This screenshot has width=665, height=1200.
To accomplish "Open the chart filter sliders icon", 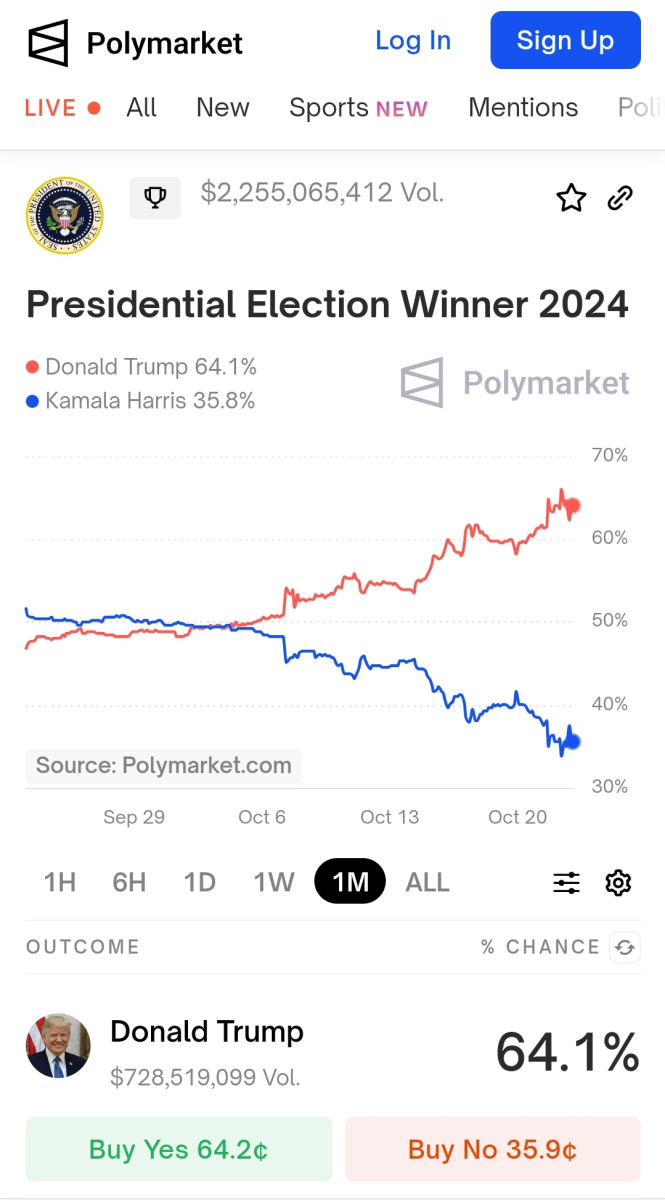I will [566, 883].
